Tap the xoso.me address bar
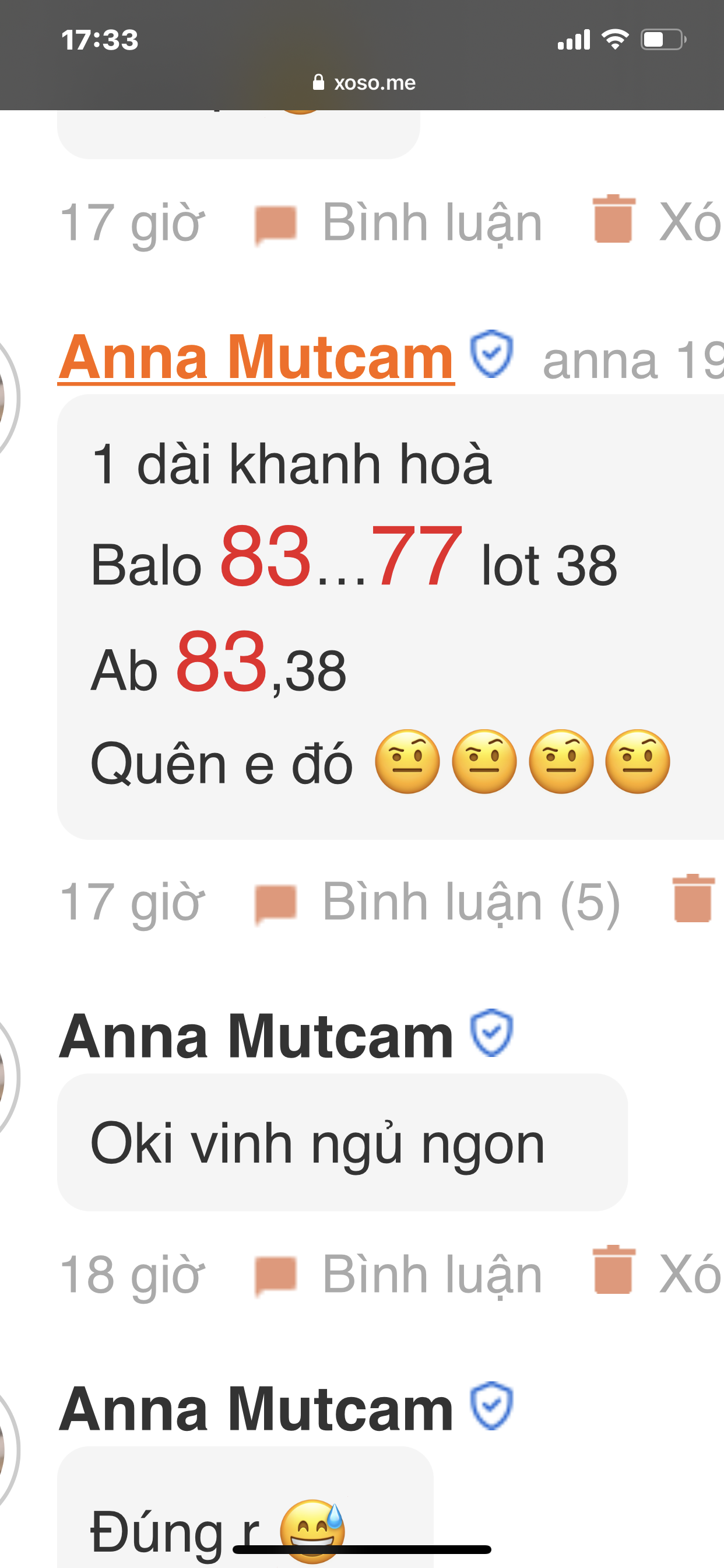This screenshot has height=1568, width=724. [x=364, y=83]
